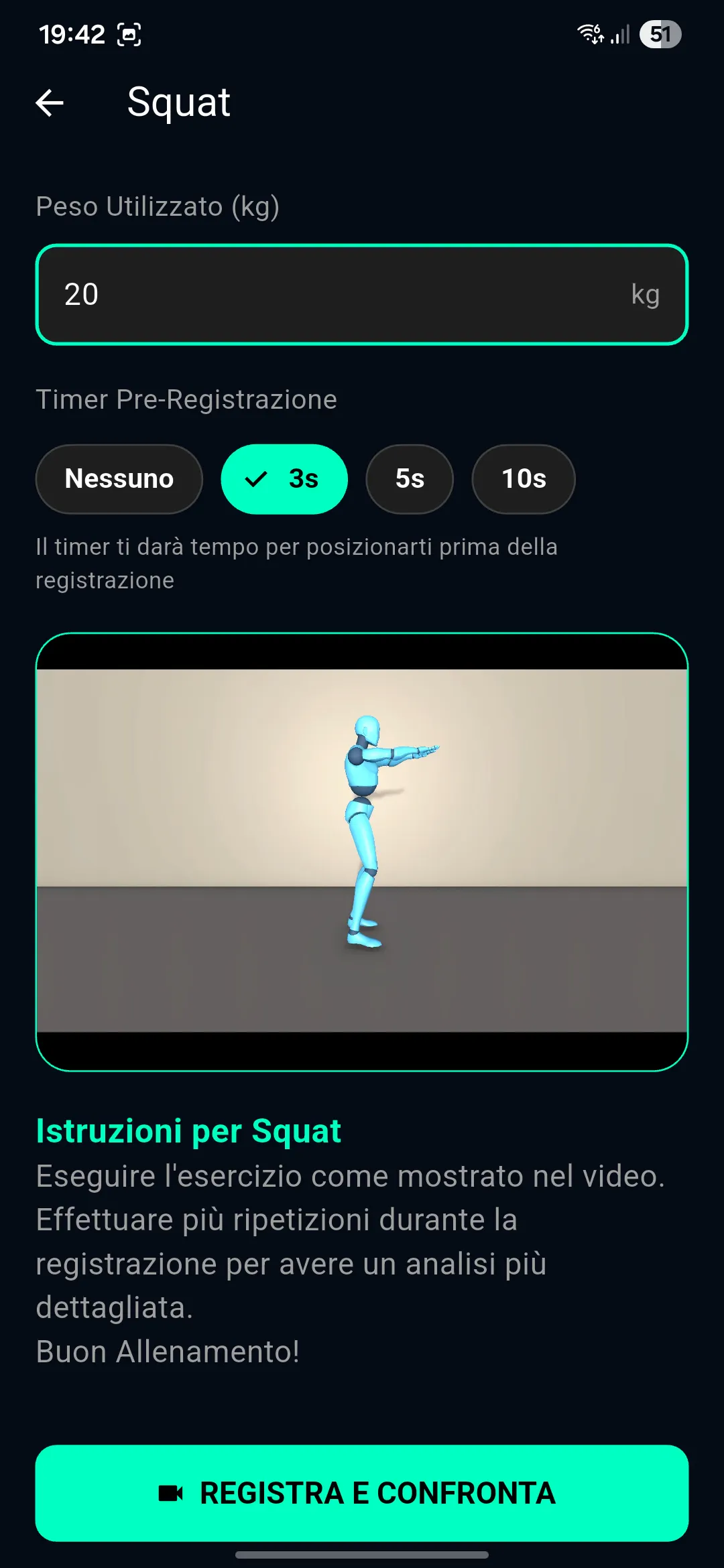This screenshot has height=1568, width=724.
Task: Start Registra e Confronta recording
Action: tap(362, 1493)
